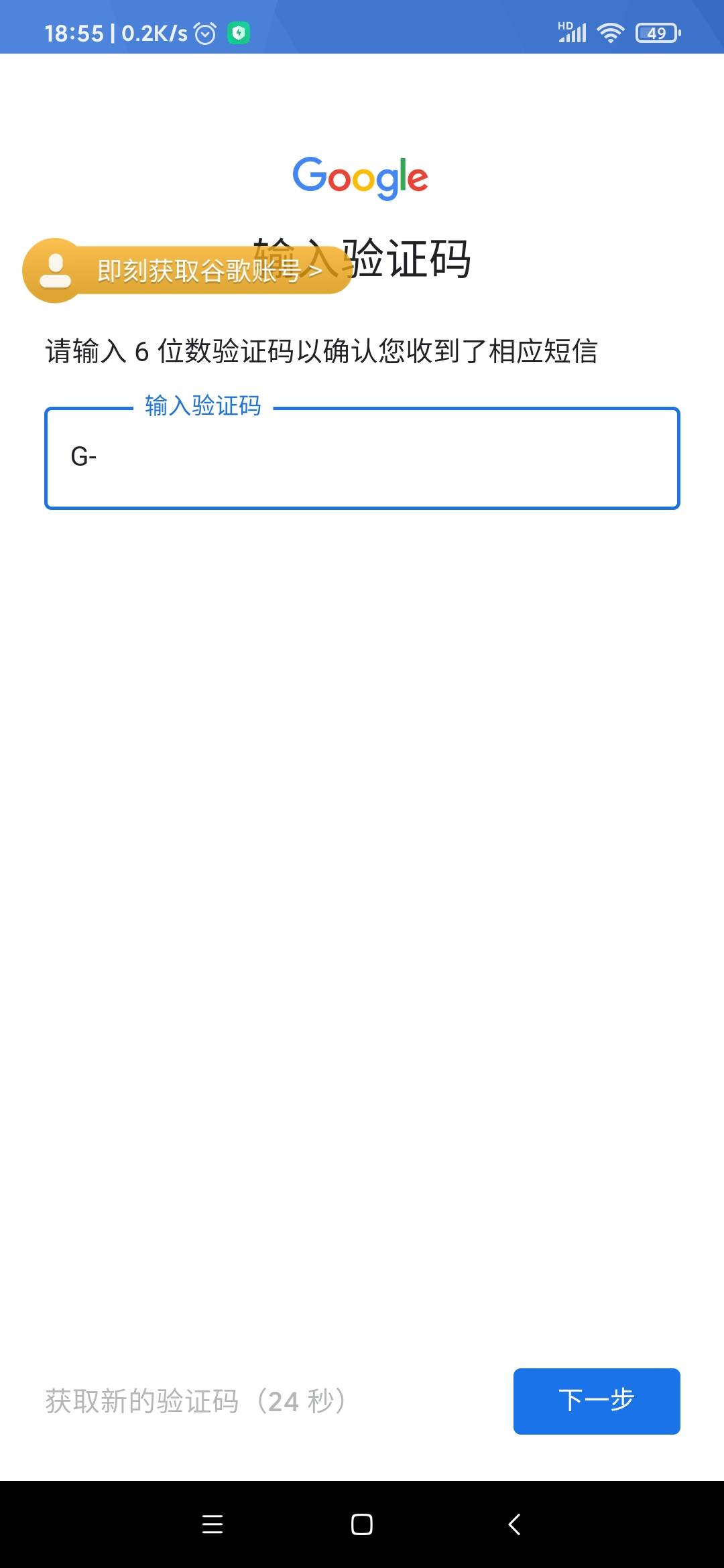
Task: Tap the 下一步 button
Action: click(596, 1400)
